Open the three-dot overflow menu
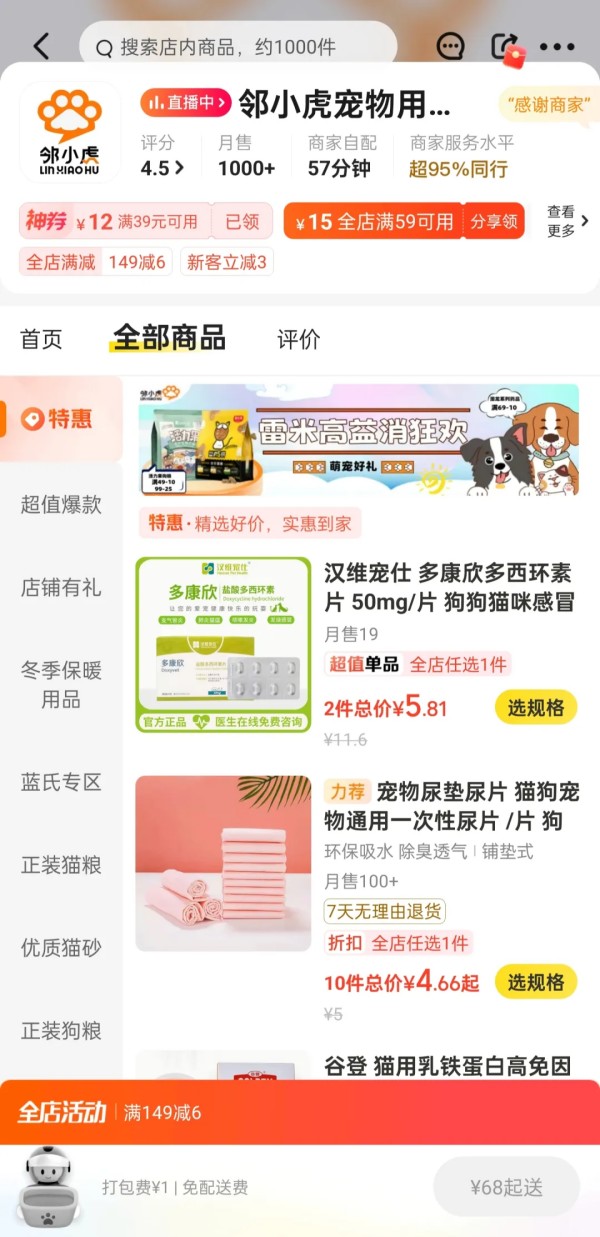Viewport: 600px width, 1237px height. 557,47
